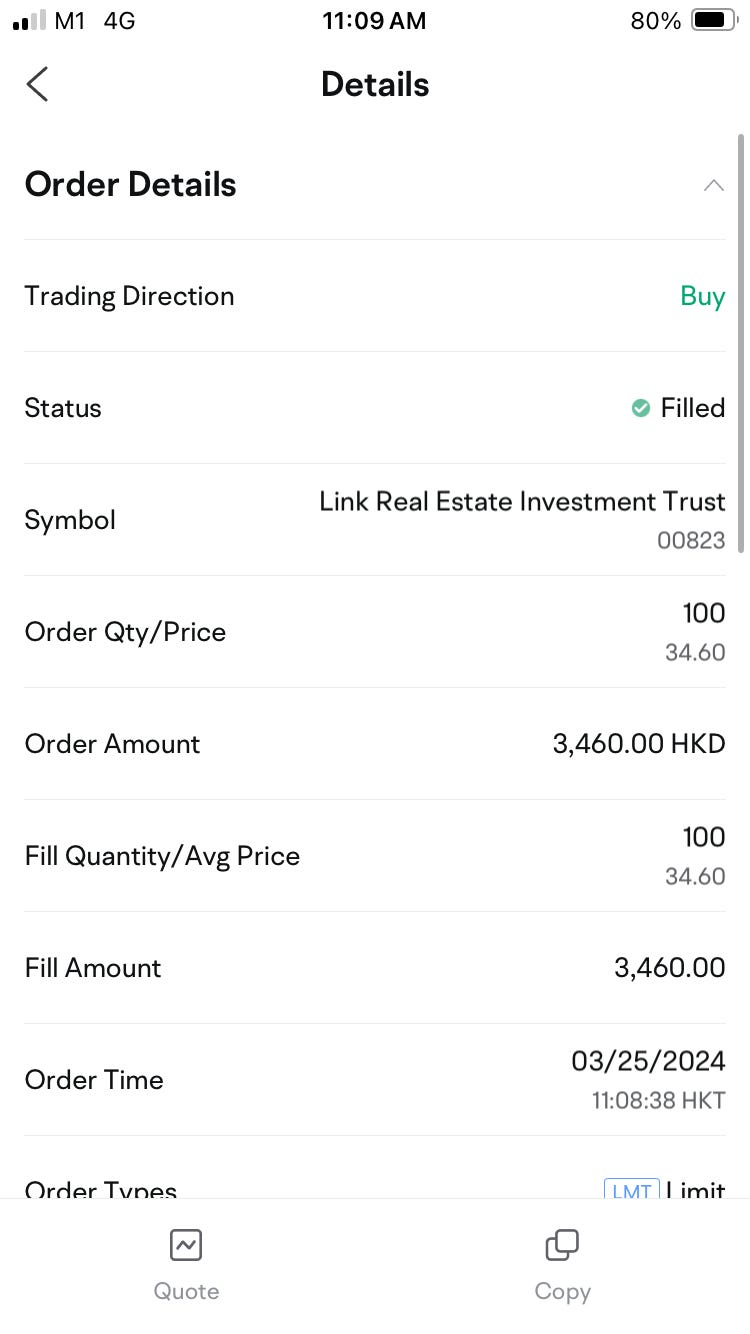Open the Quote chart icon at bottom
The image size is (750, 1334).
click(186, 1245)
